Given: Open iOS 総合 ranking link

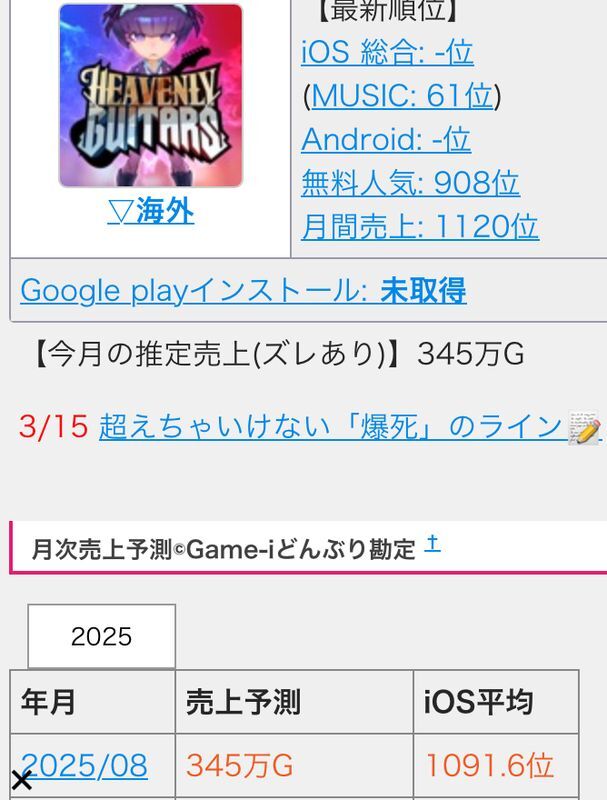Looking at the screenshot, I should (x=387, y=52).
